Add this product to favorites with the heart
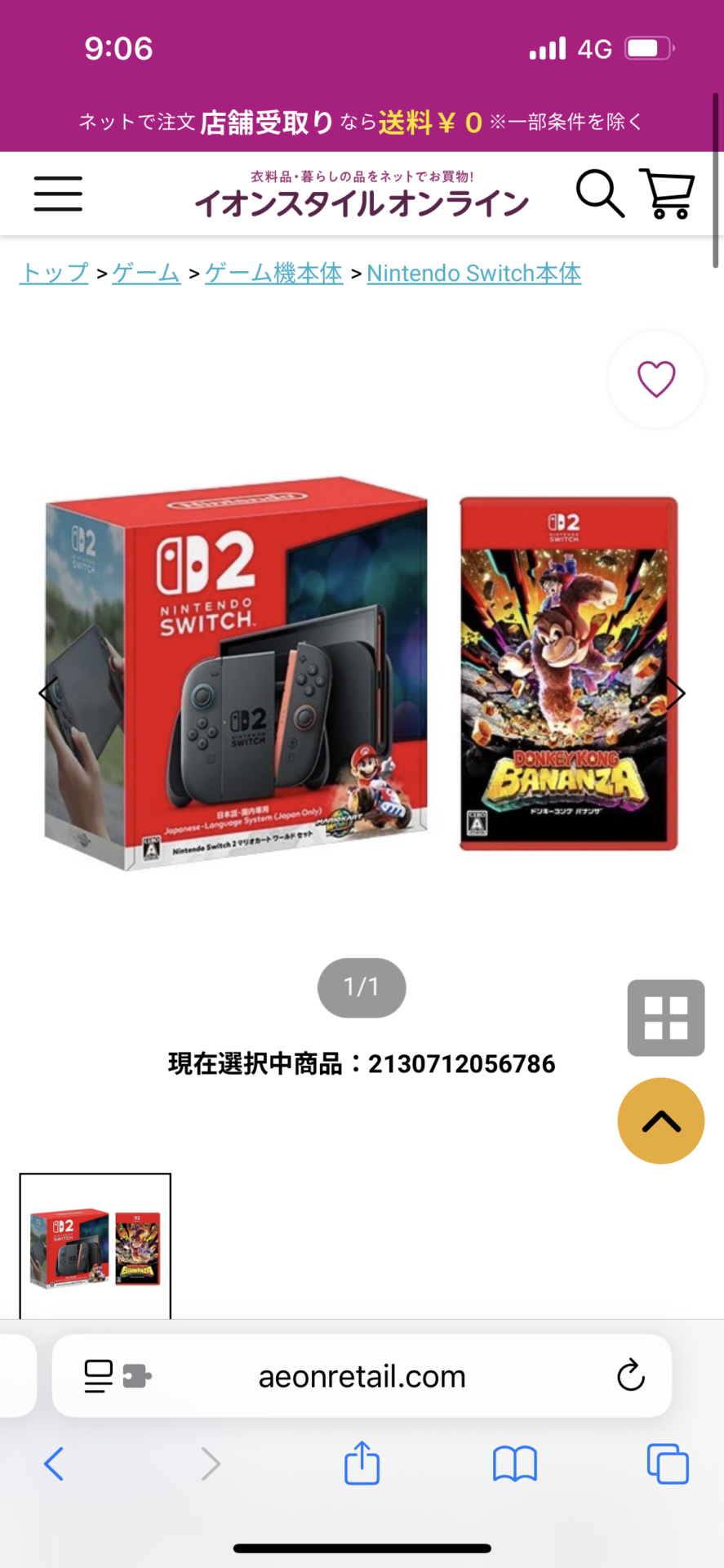This screenshot has width=724, height=1568. click(656, 379)
